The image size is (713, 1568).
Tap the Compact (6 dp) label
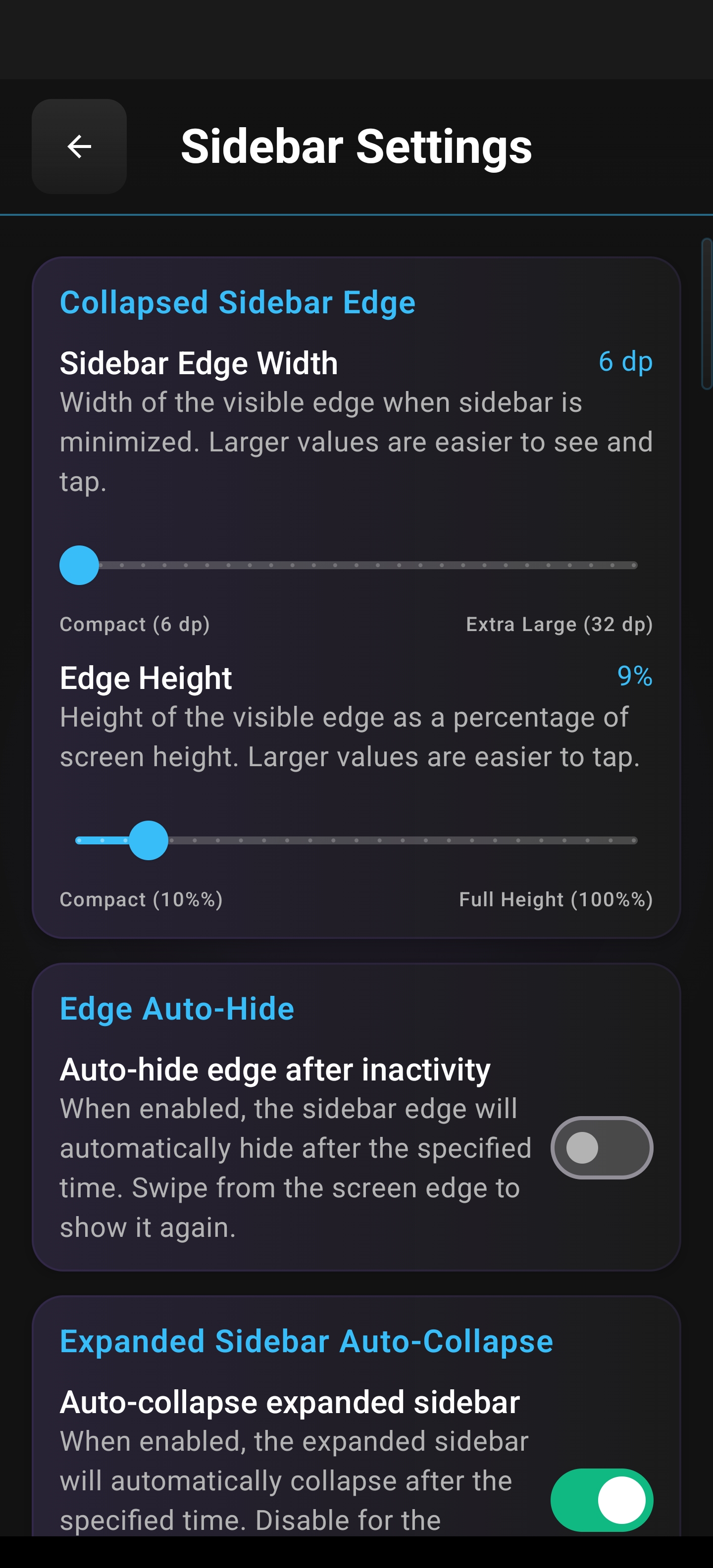(135, 624)
